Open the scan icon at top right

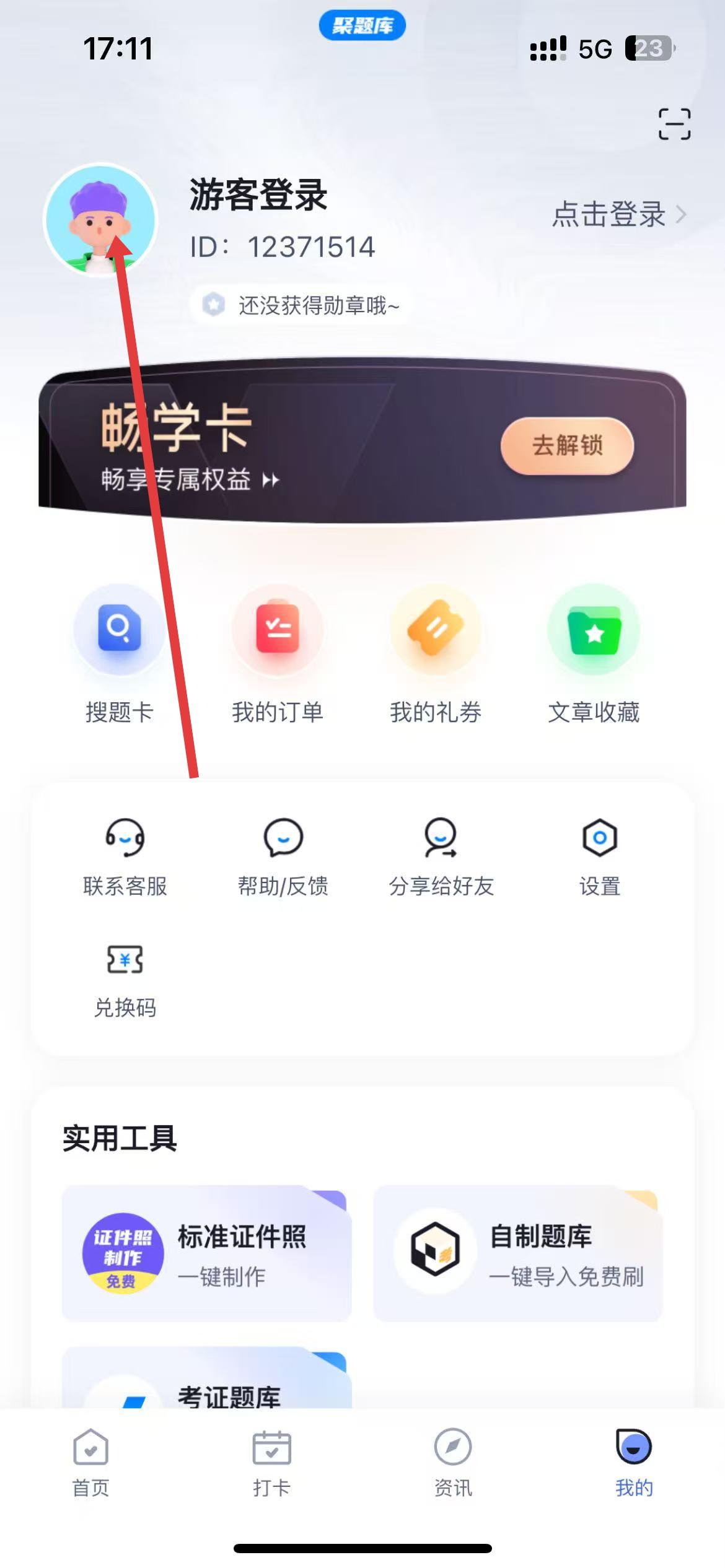[x=674, y=124]
